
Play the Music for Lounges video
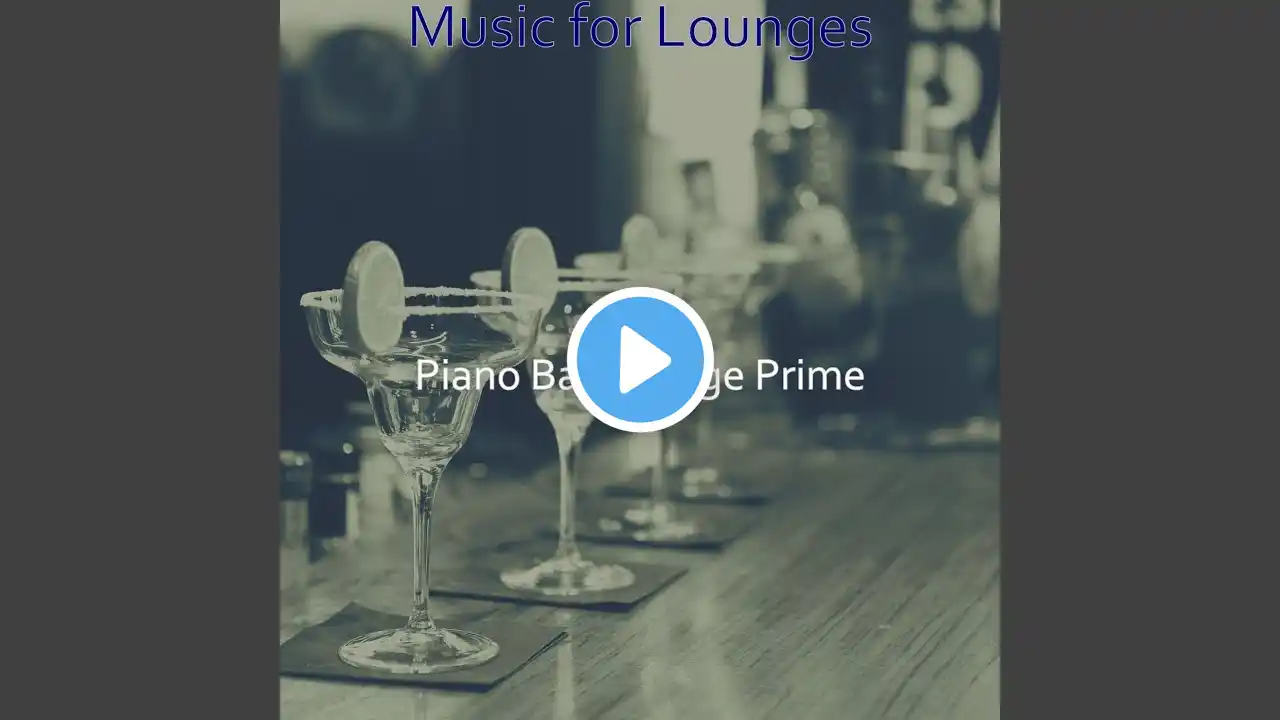click(640, 360)
